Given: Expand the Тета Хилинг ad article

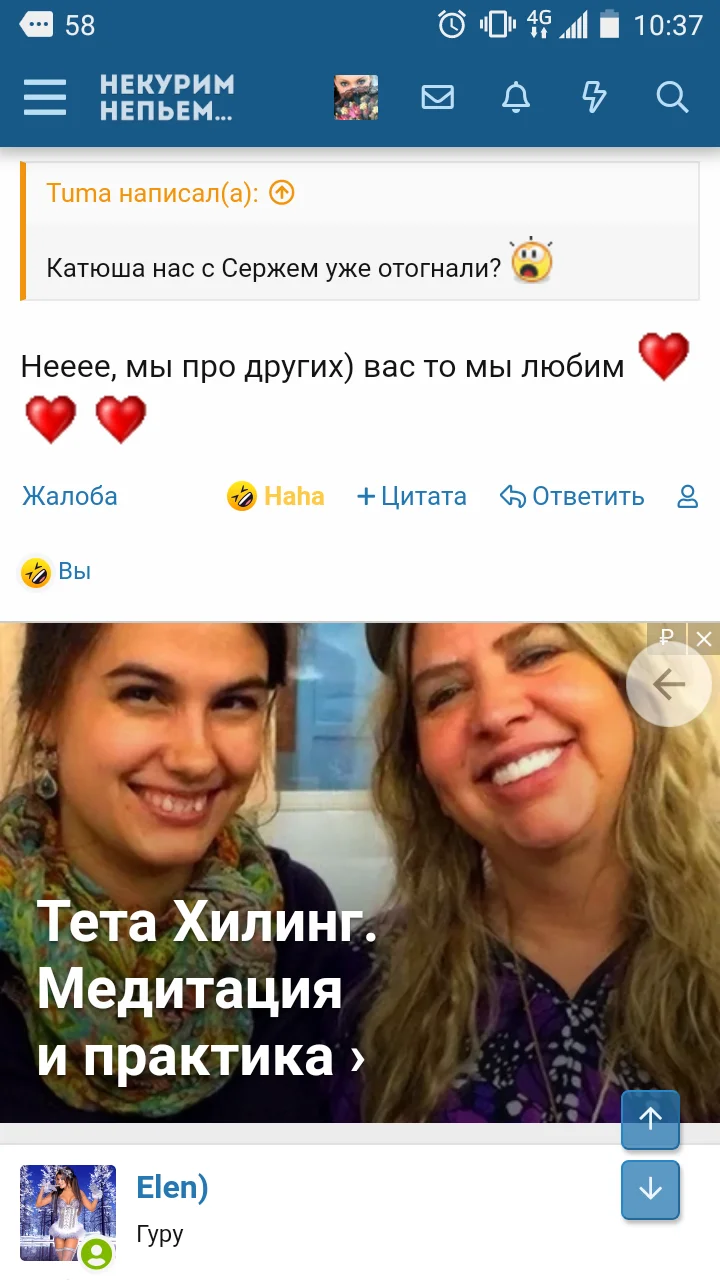Looking at the screenshot, I should click(x=200, y=990).
